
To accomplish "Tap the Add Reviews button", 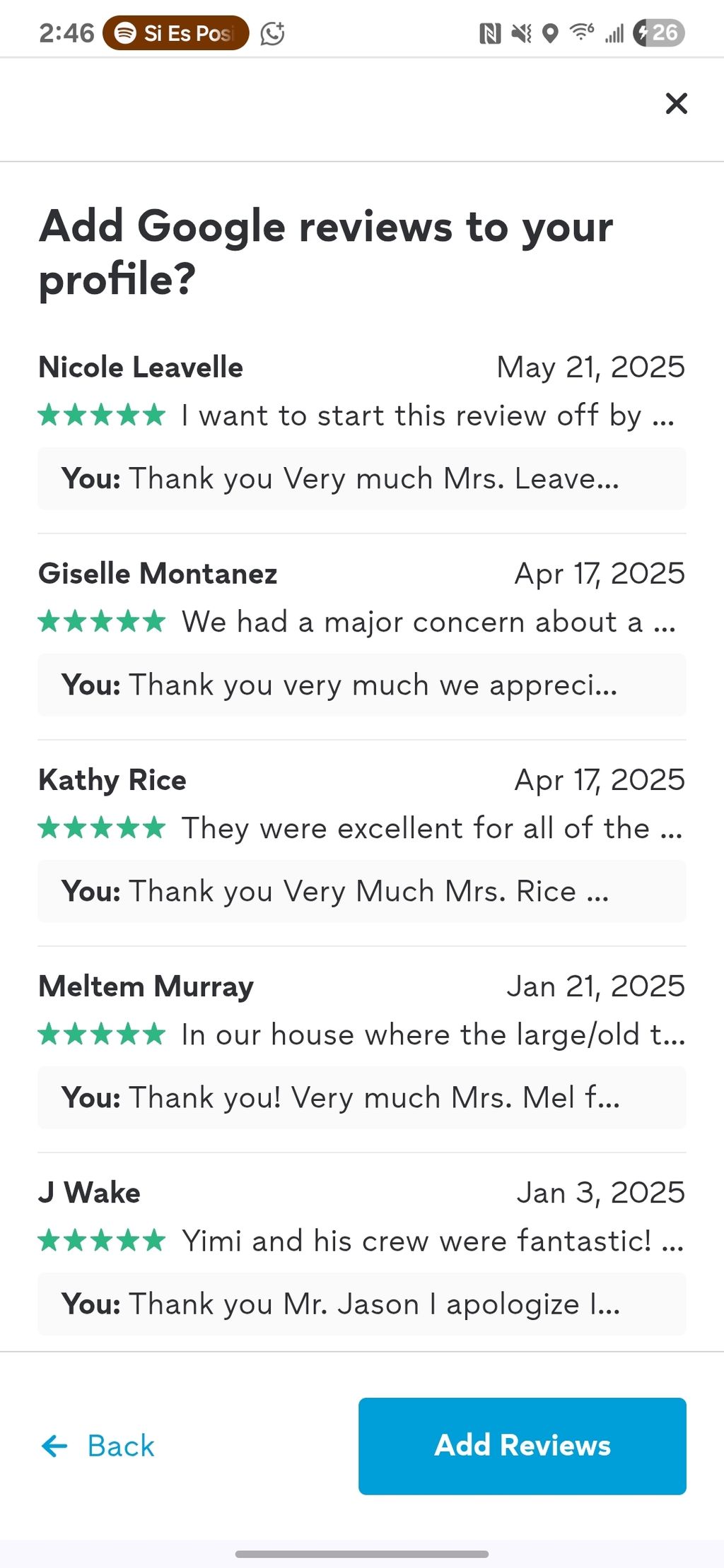I will click(x=522, y=1446).
